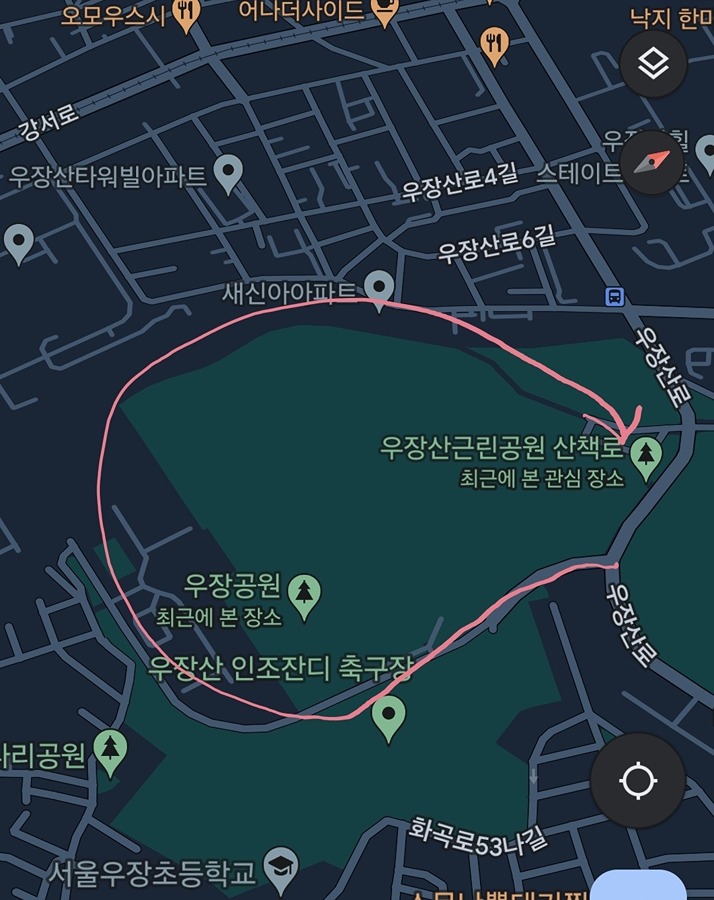Select the 새신아아파트 place pin
This screenshot has width=714, height=900.
(378, 287)
